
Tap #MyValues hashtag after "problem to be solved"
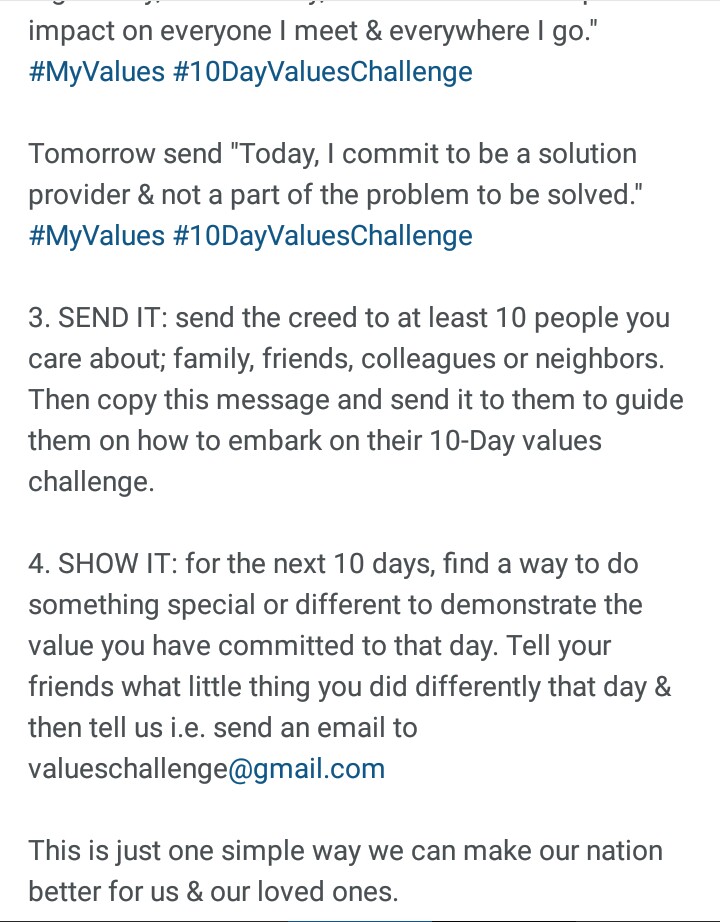(x=96, y=236)
